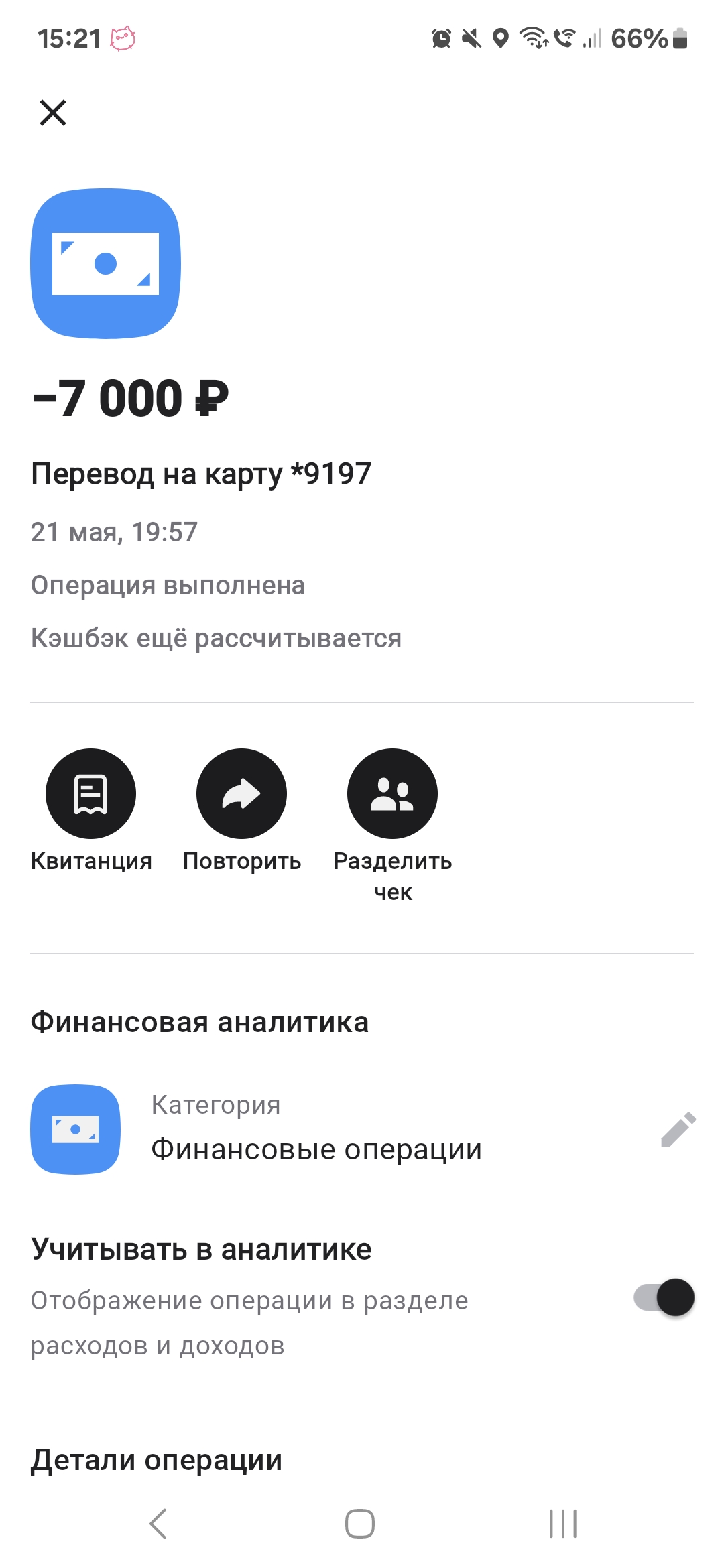Open the recent apps view
This screenshot has width=724, height=1568.
562,1524
